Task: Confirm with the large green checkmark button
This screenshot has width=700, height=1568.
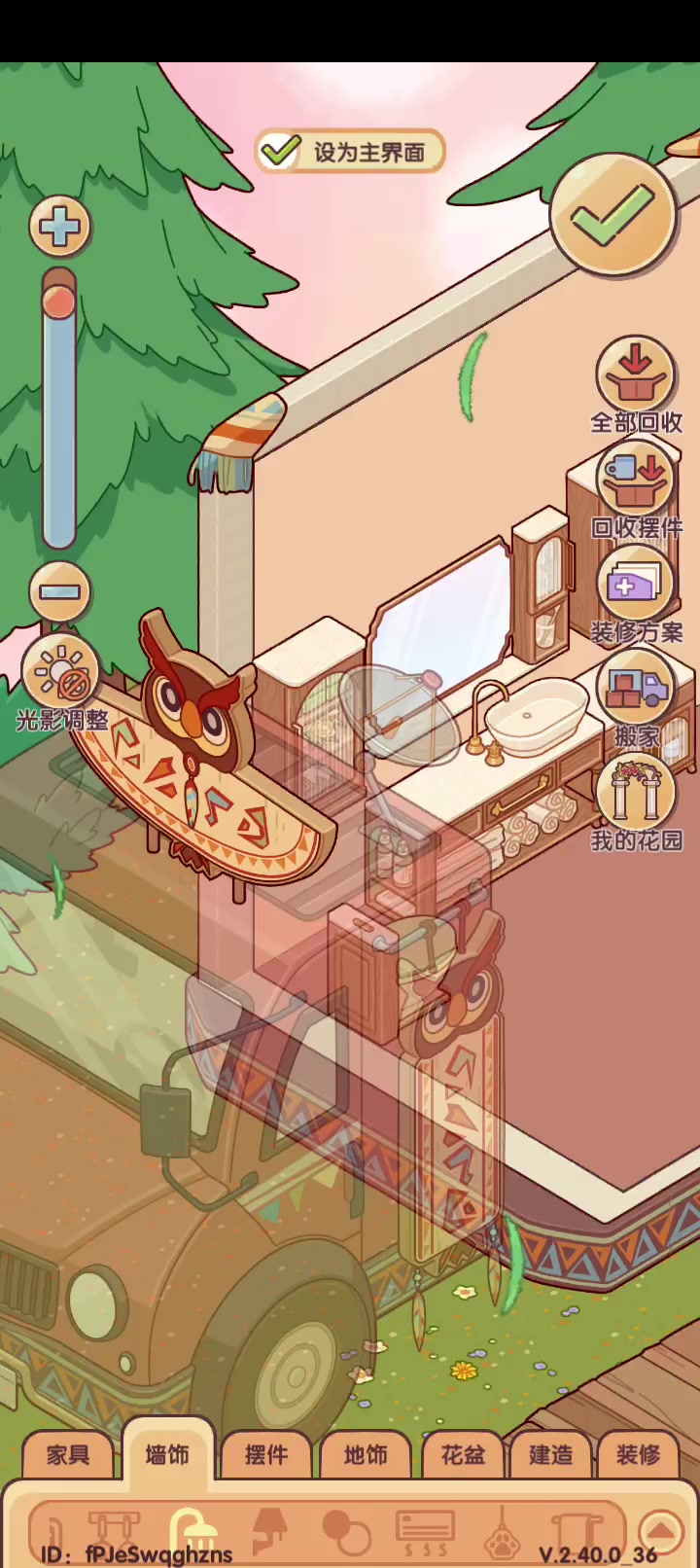Action: point(612,215)
